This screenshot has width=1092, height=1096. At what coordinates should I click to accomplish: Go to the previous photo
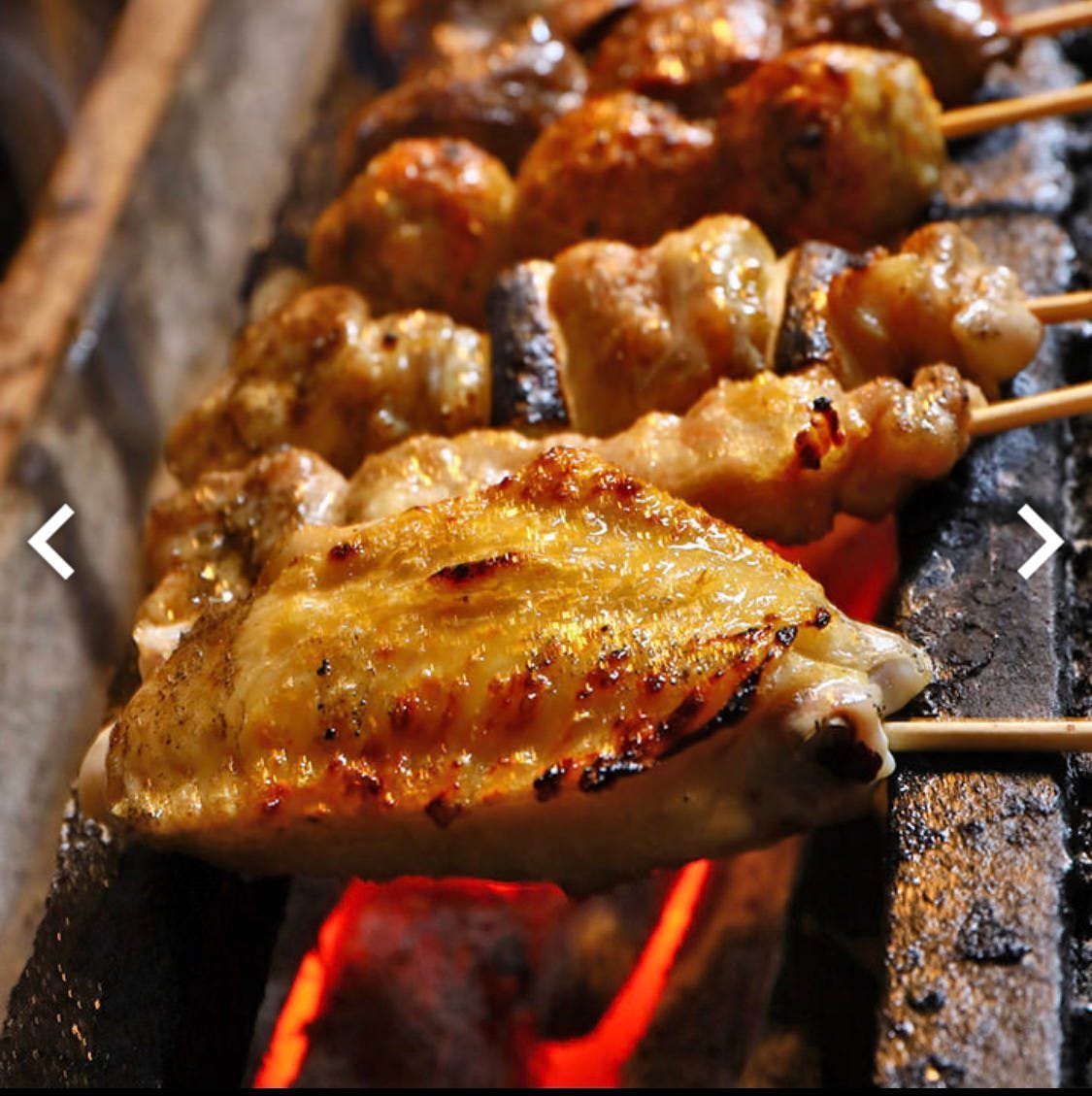(x=51, y=541)
